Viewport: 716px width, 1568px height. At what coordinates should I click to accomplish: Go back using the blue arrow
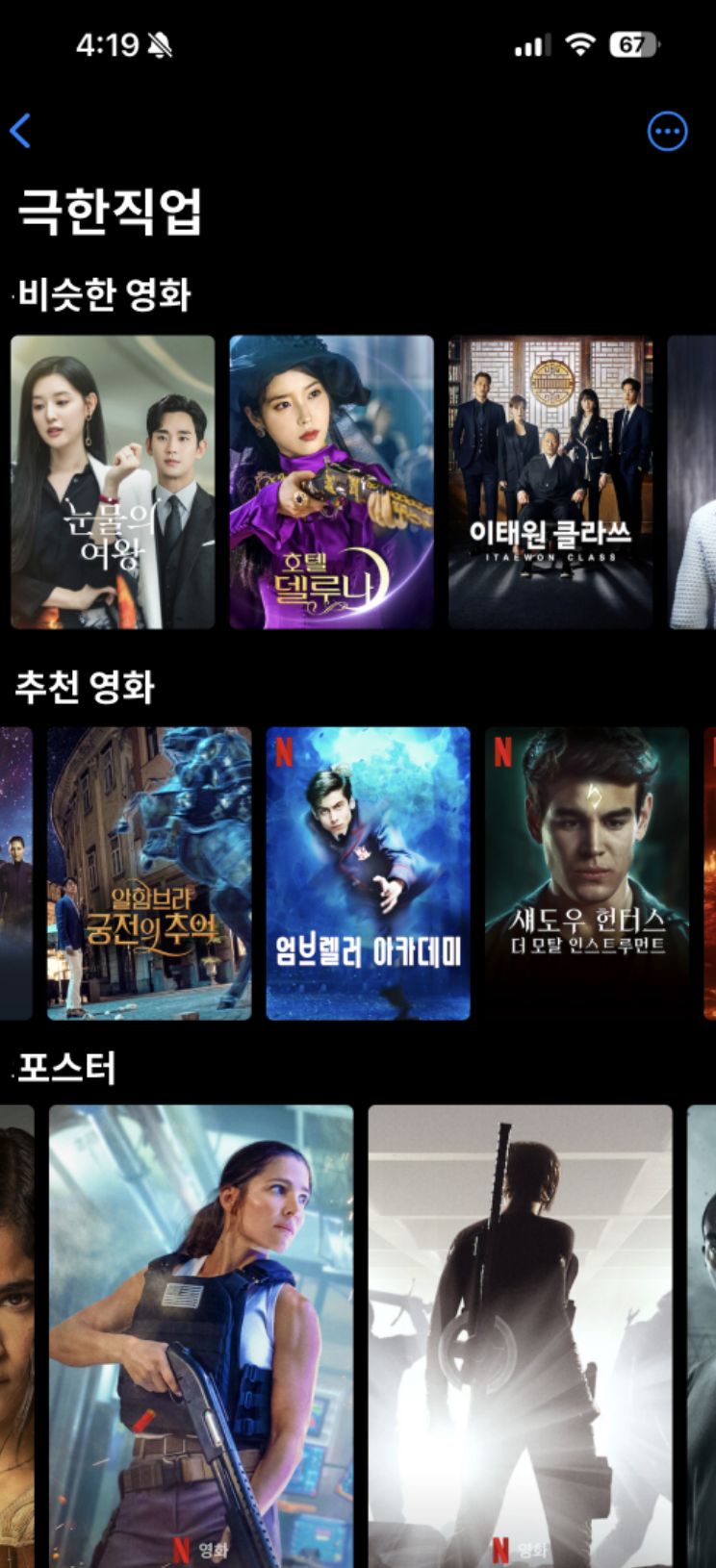click(21, 131)
